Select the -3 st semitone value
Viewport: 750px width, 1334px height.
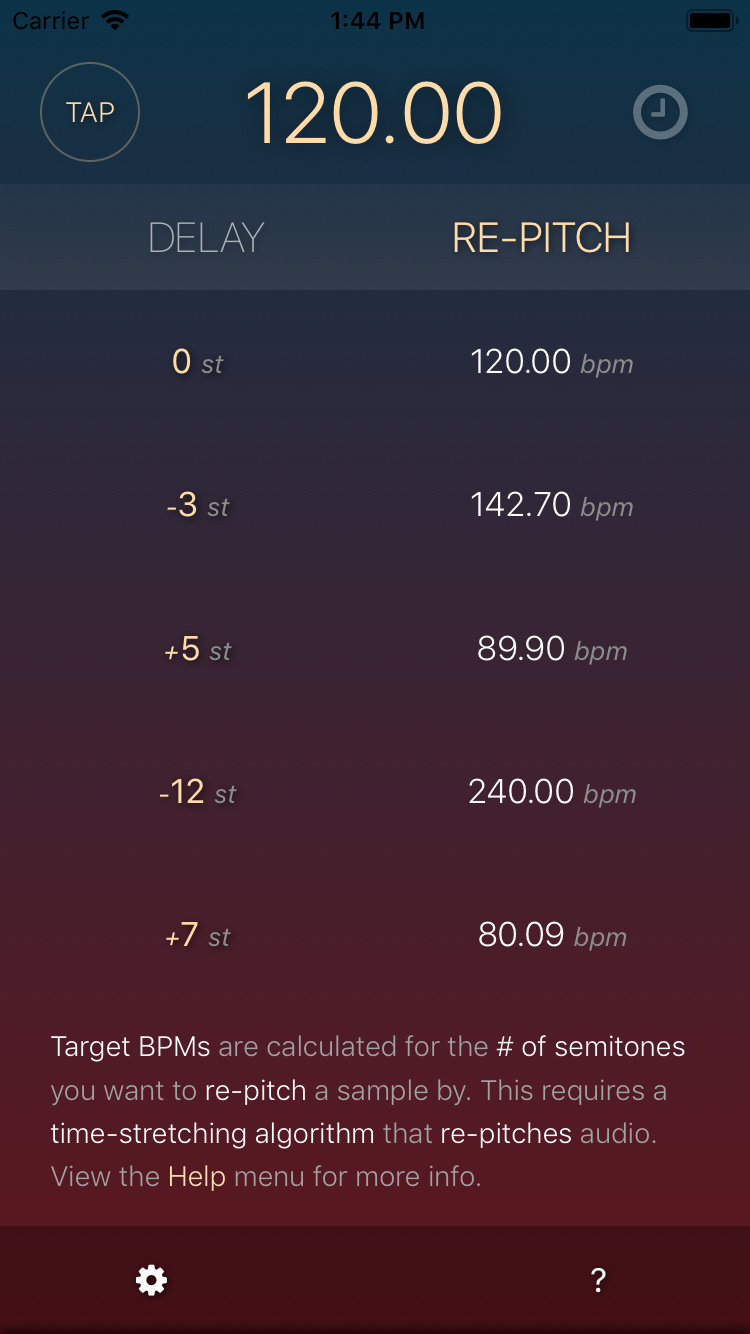pyautogui.click(x=197, y=505)
